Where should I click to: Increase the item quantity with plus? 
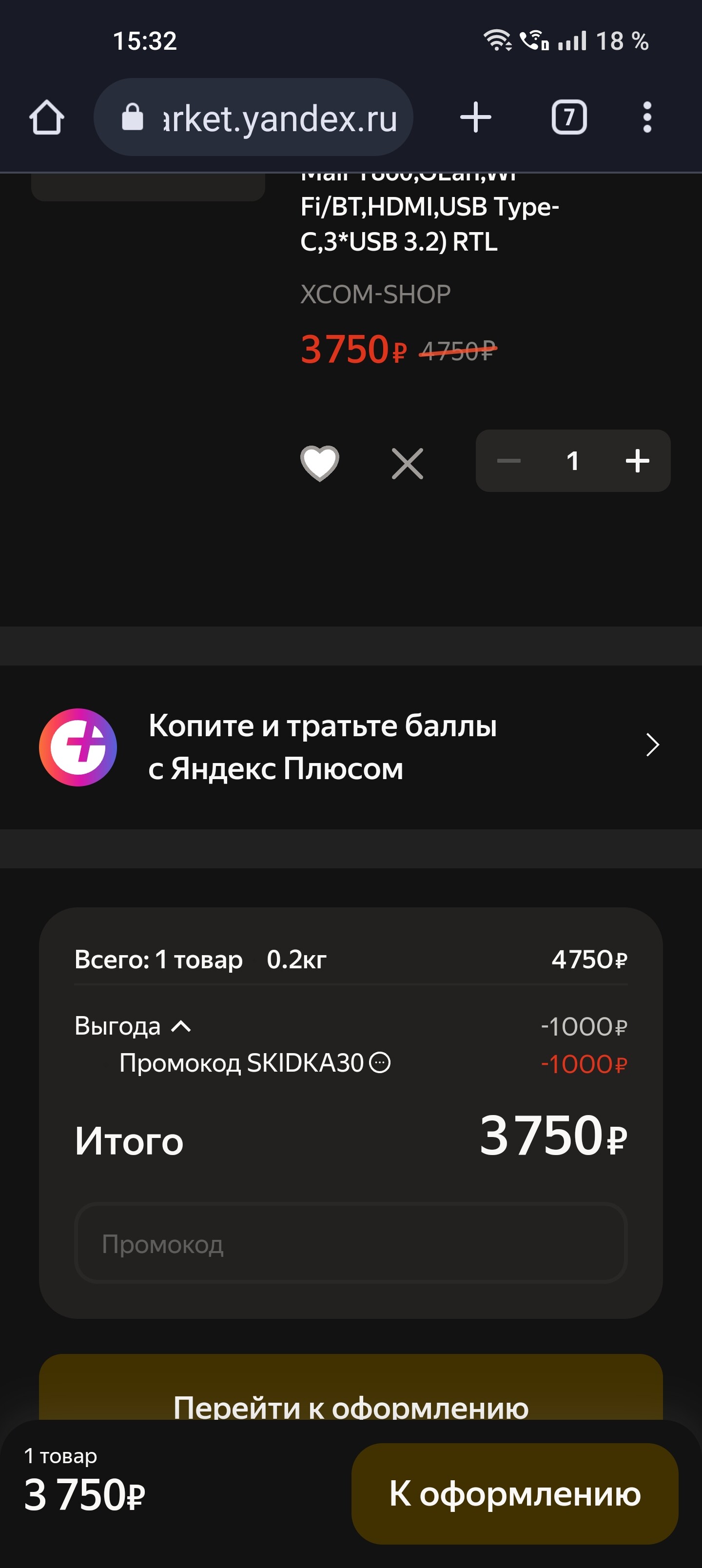pyautogui.click(x=638, y=461)
